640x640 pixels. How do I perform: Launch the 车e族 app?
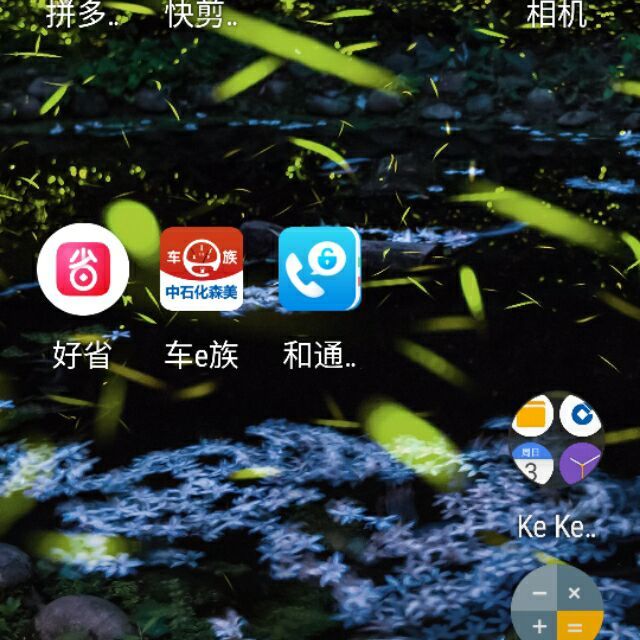point(201,270)
